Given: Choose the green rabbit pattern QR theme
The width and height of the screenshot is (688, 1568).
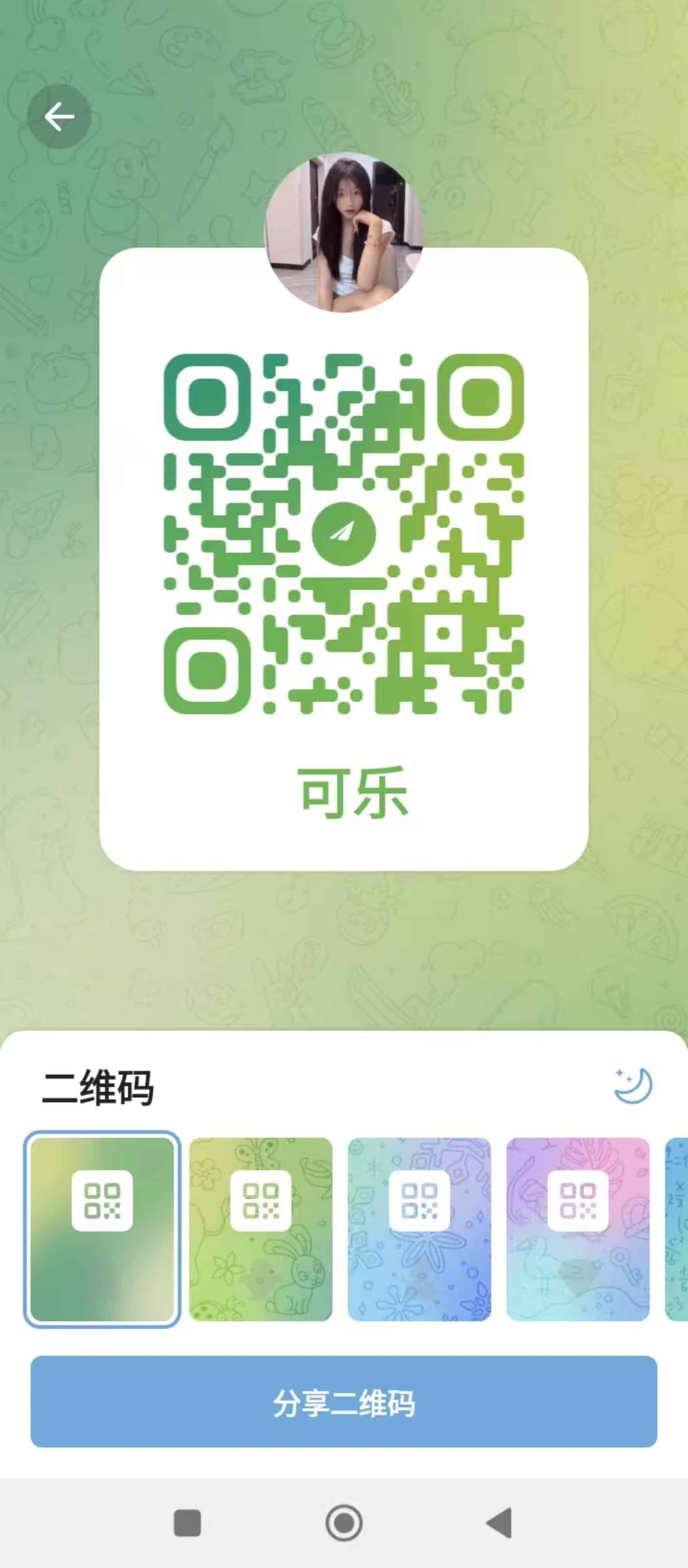Looking at the screenshot, I should tap(261, 1229).
